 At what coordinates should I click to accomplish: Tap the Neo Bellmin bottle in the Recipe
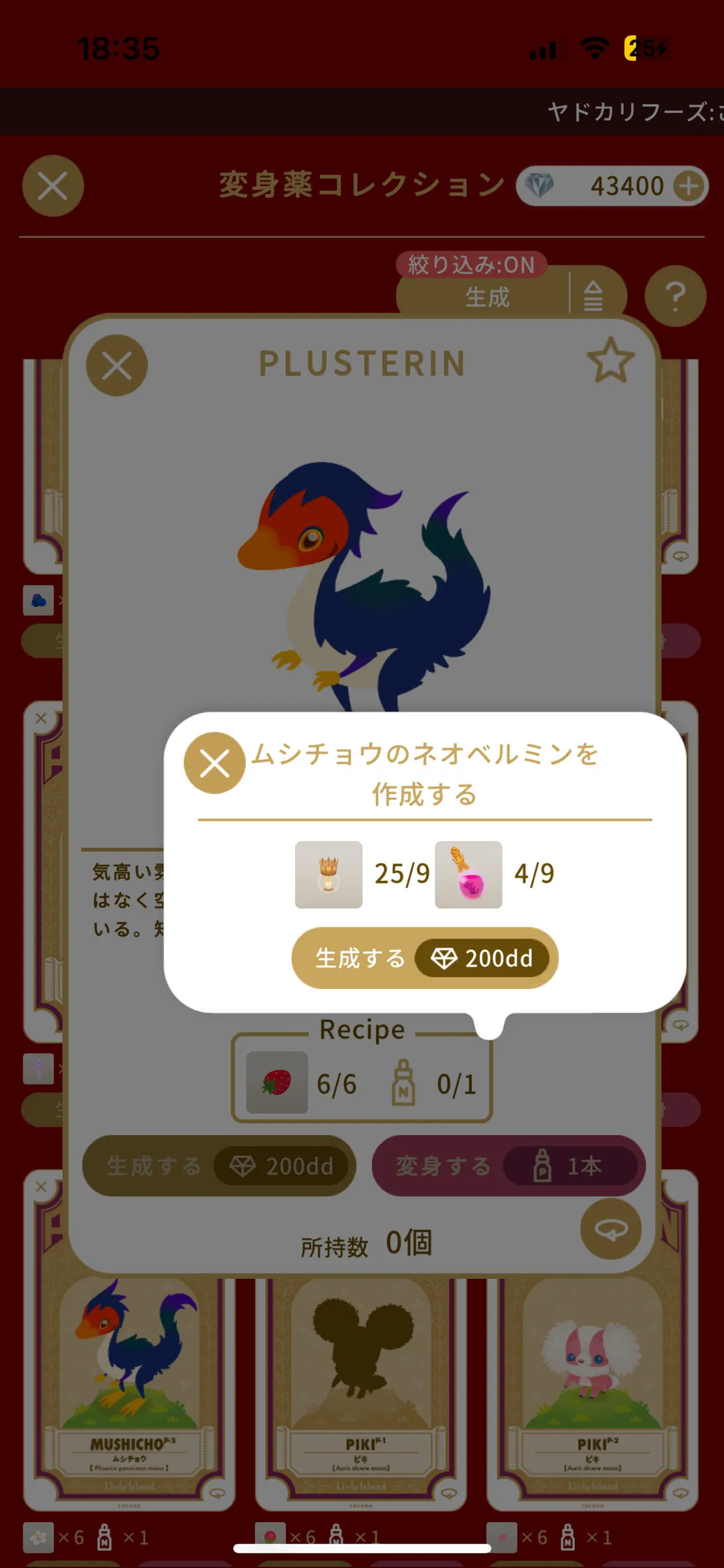coord(403,1082)
